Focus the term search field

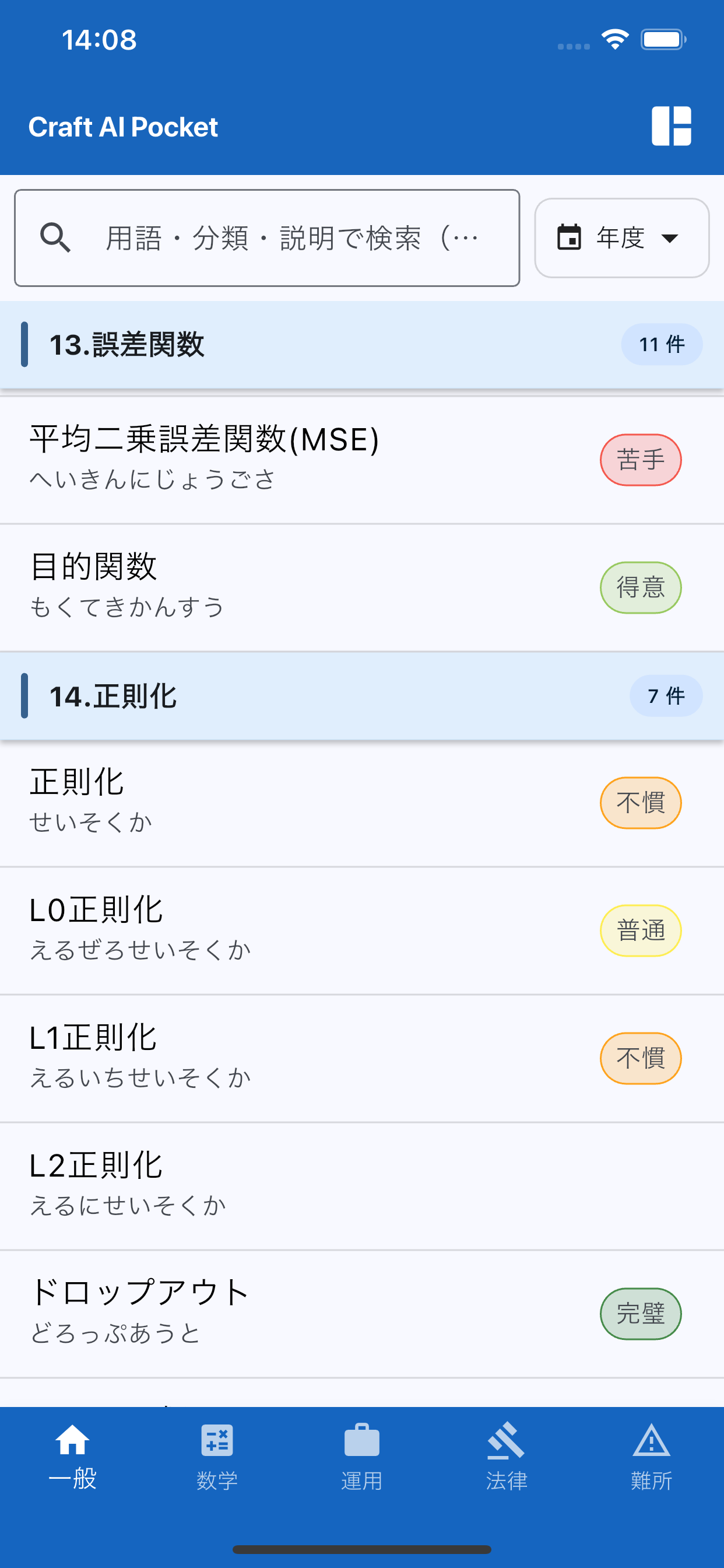point(268,238)
